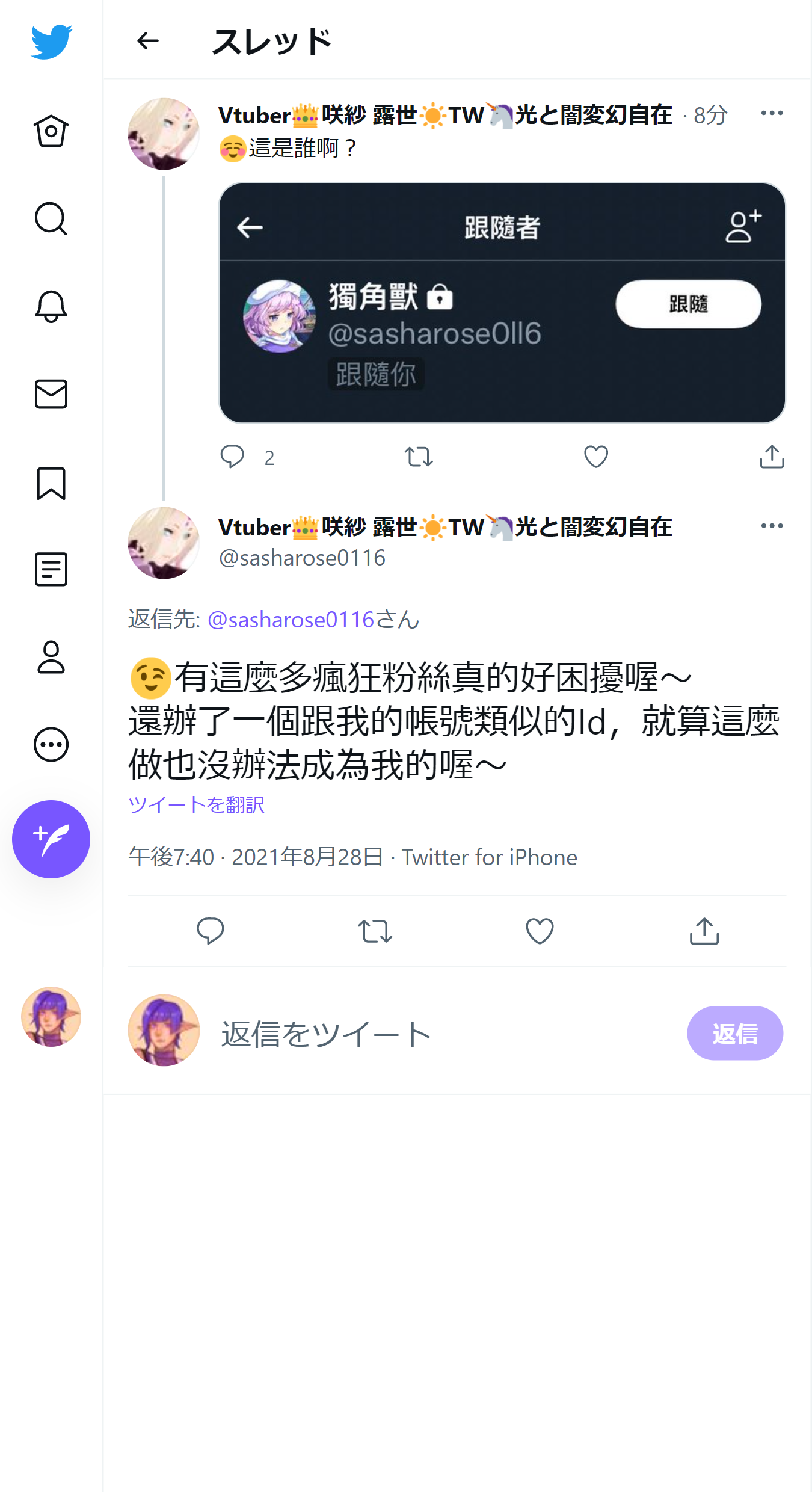The height and width of the screenshot is (1492, 812).
Task: Open the notifications bell
Action: click(x=51, y=306)
